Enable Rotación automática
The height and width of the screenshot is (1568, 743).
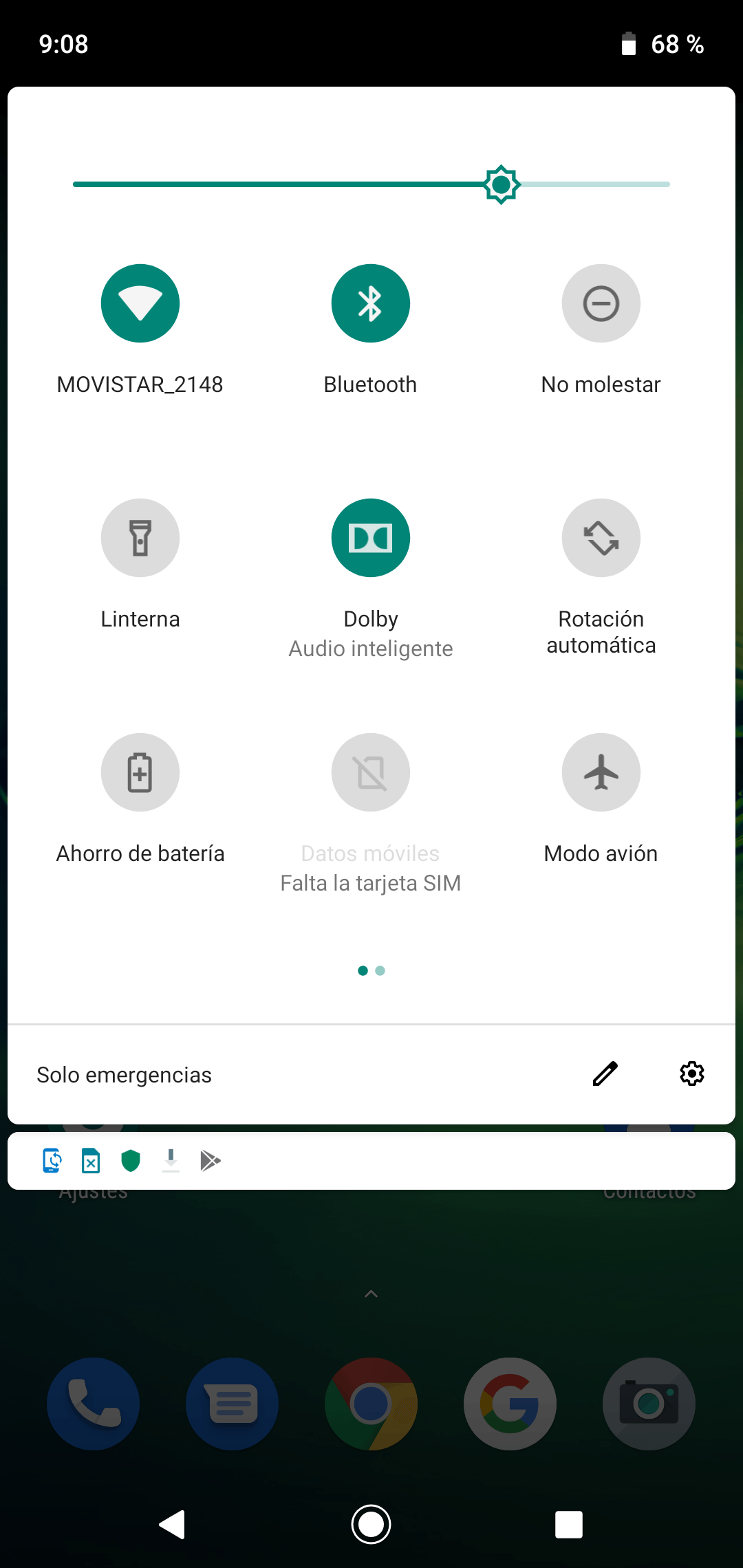(x=601, y=538)
